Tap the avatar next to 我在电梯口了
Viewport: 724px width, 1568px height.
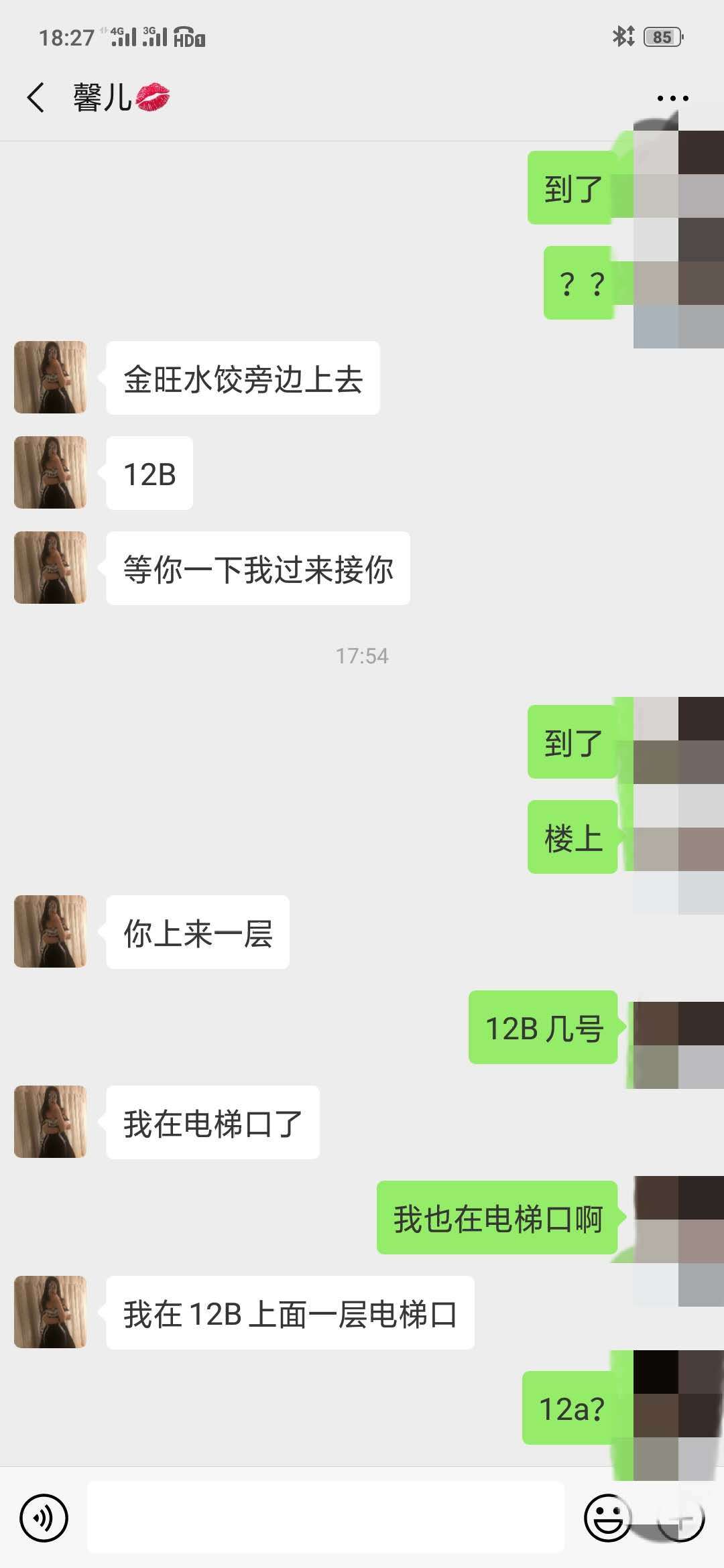[x=50, y=1122]
